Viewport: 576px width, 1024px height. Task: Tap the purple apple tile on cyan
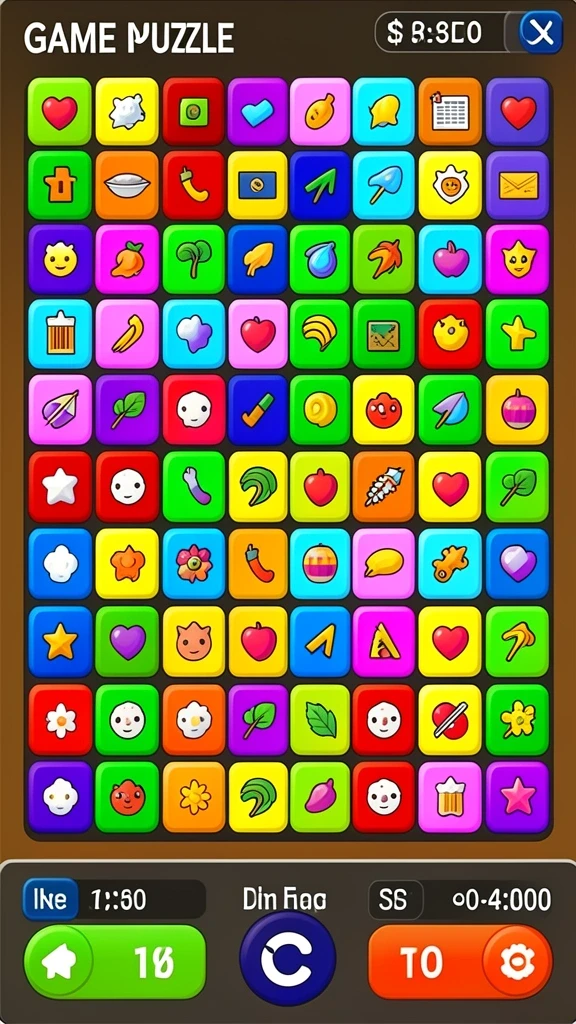(x=451, y=259)
